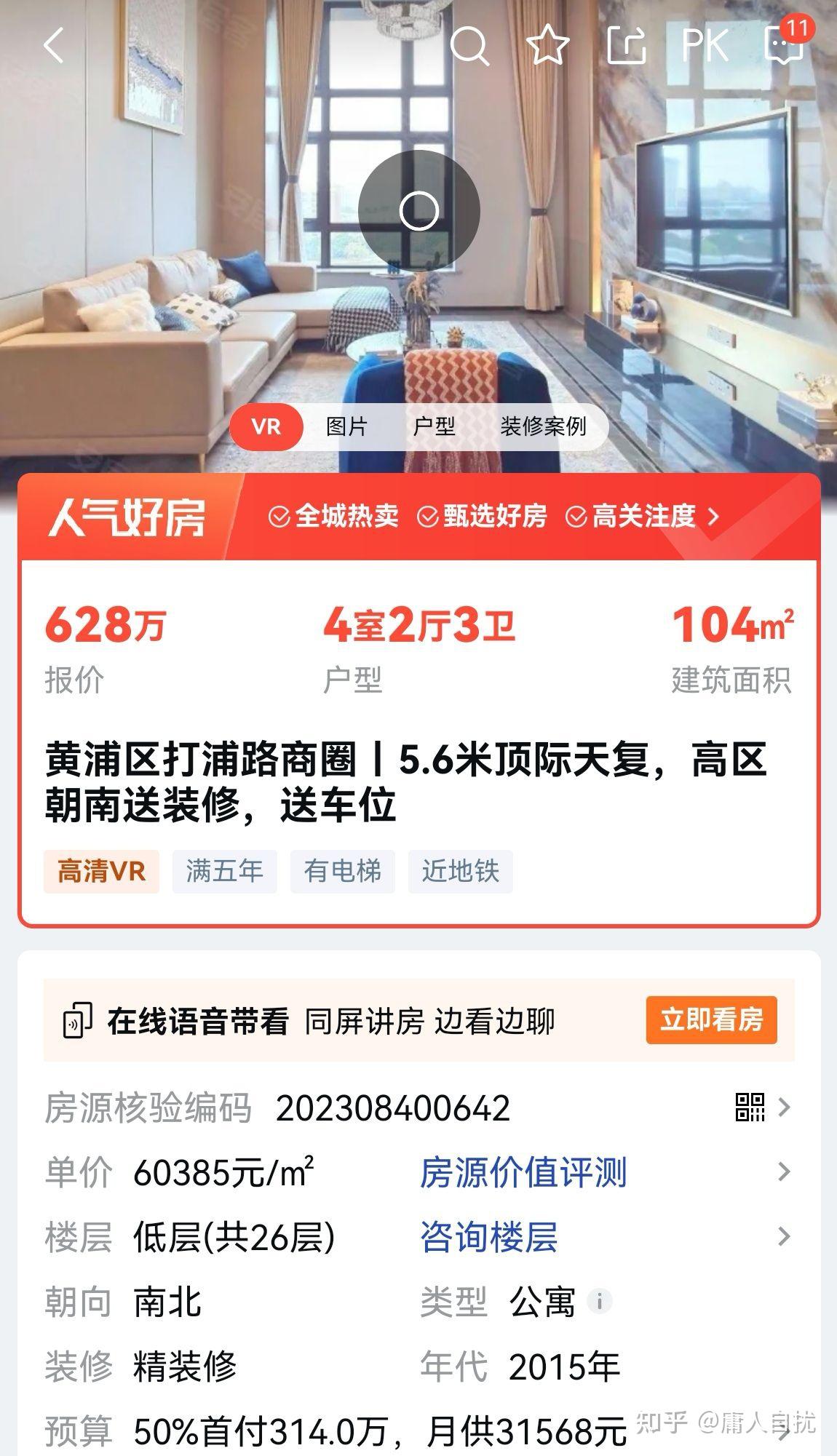Open the PK comparison tool
The image size is (837, 1456).
click(x=705, y=46)
